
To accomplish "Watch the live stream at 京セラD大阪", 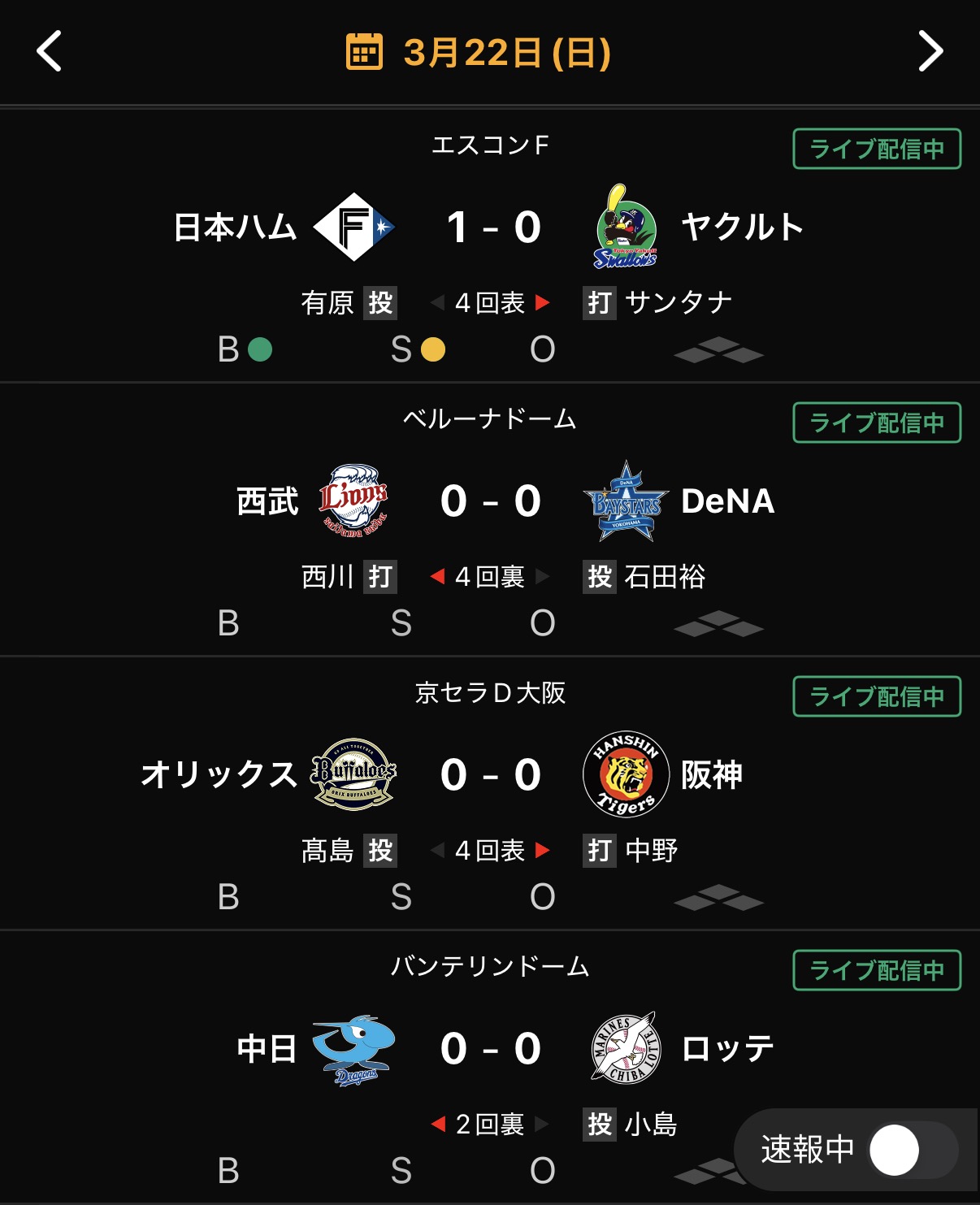I will click(877, 696).
